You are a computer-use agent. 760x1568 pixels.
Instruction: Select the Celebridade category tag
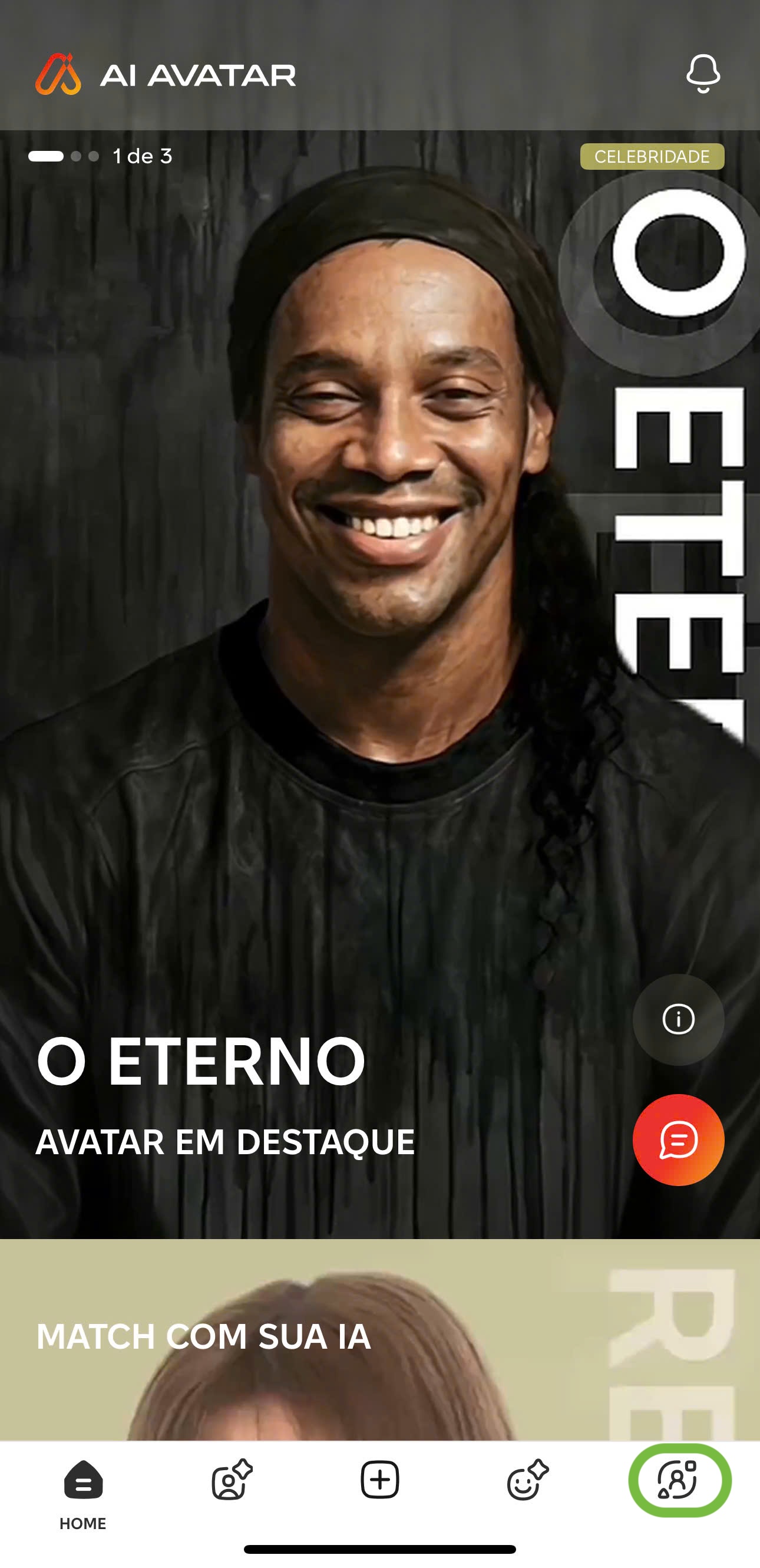[652, 156]
